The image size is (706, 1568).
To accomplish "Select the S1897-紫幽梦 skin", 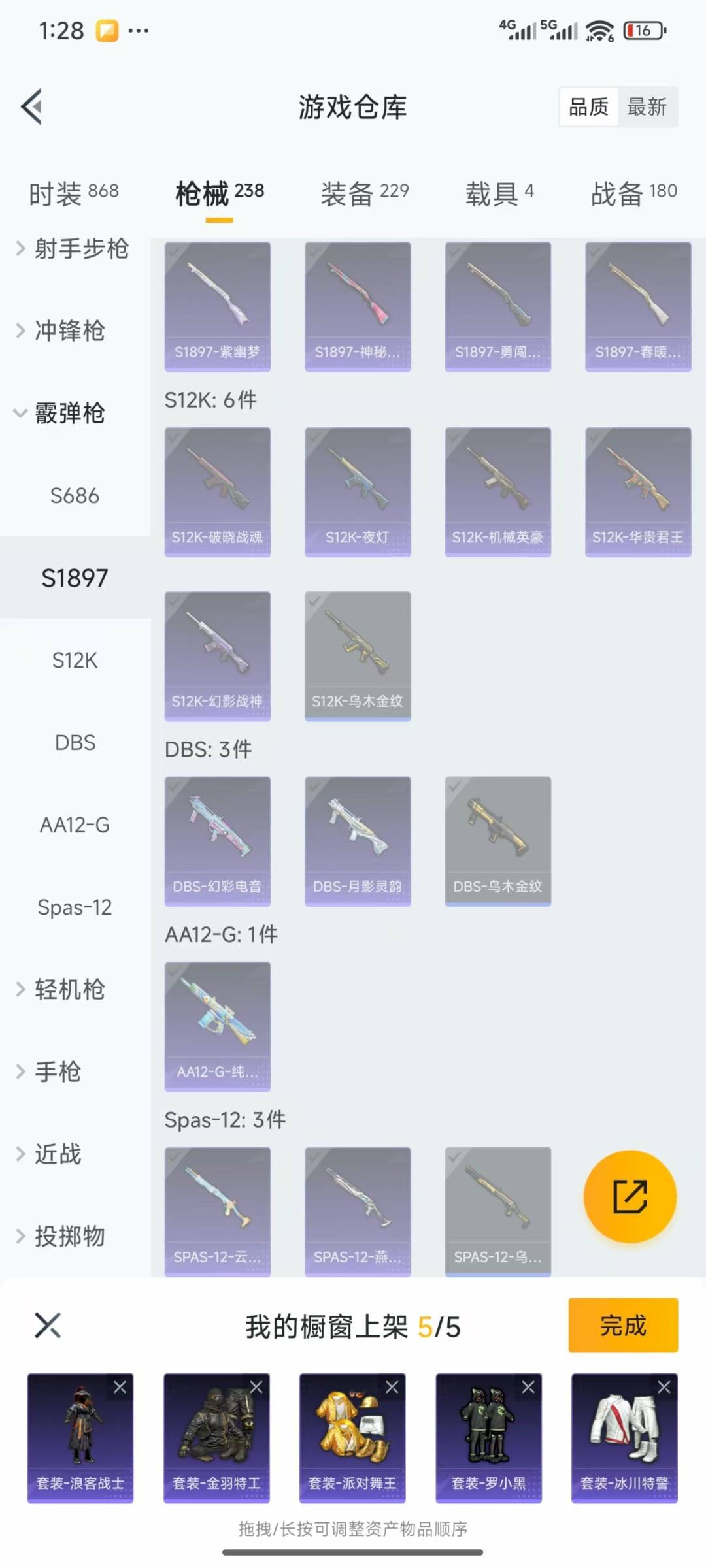I will 217,306.
